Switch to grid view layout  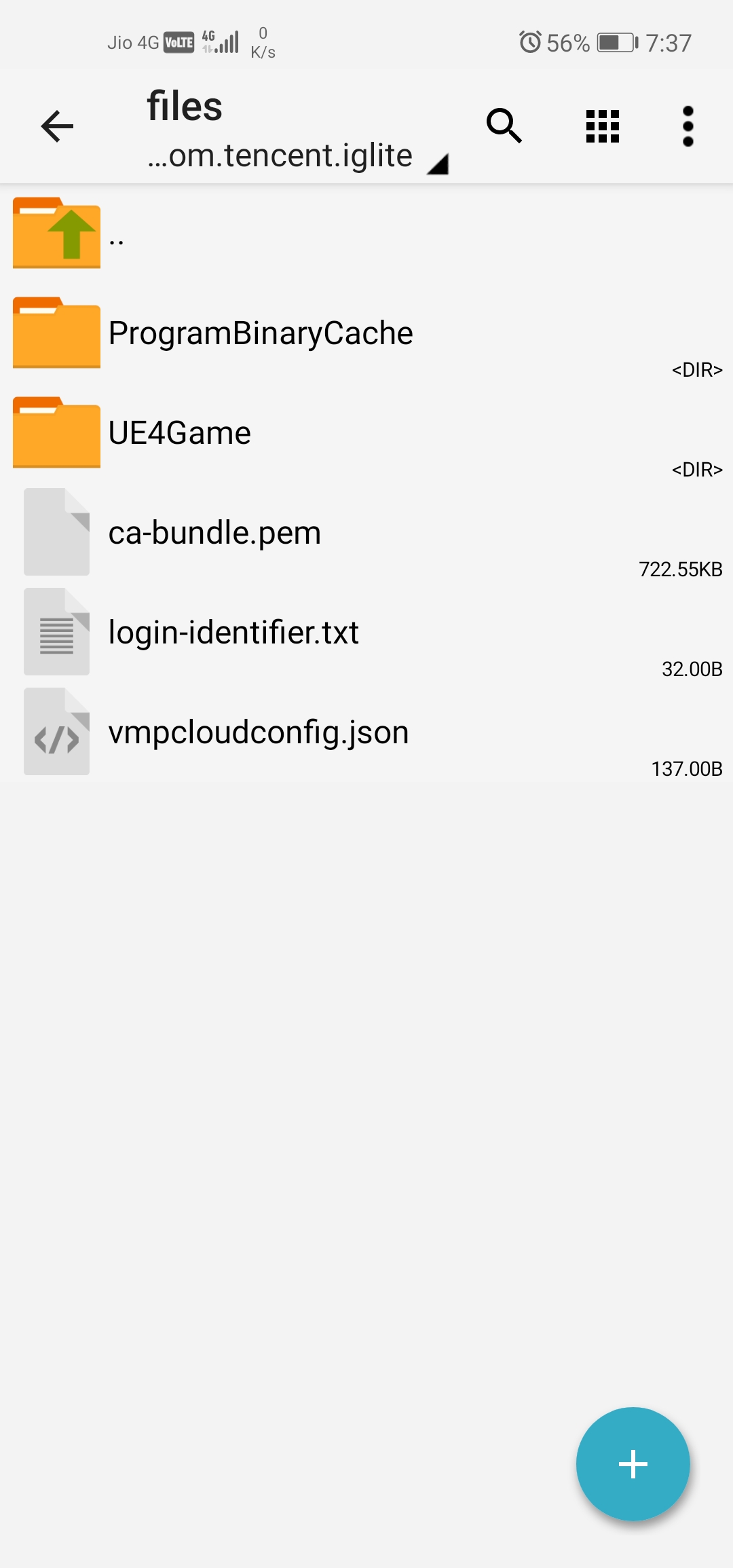pyautogui.click(x=602, y=126)
